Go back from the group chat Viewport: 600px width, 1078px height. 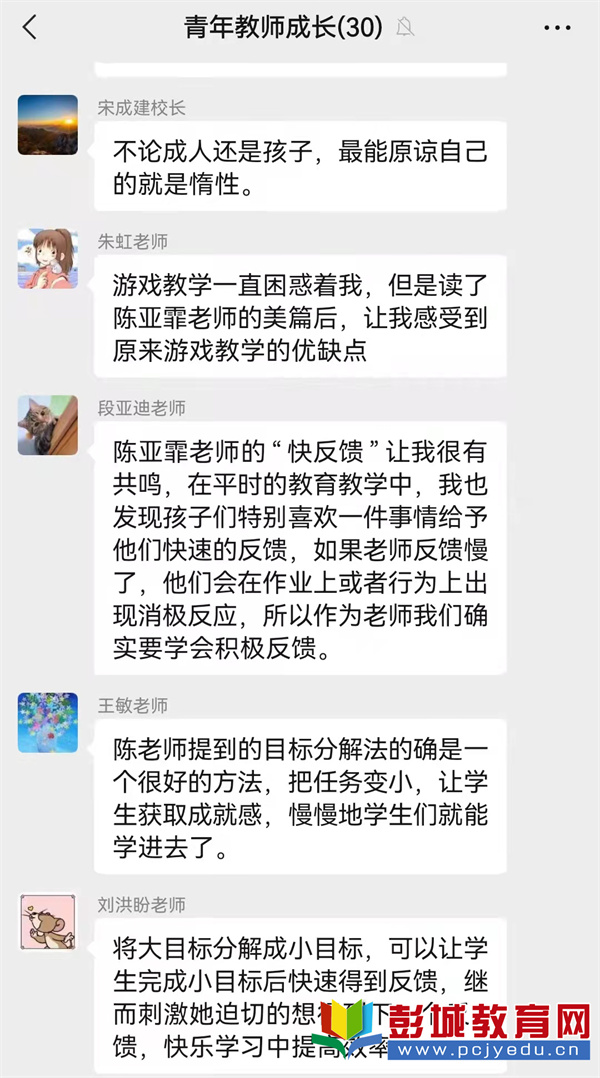(29, 28)
